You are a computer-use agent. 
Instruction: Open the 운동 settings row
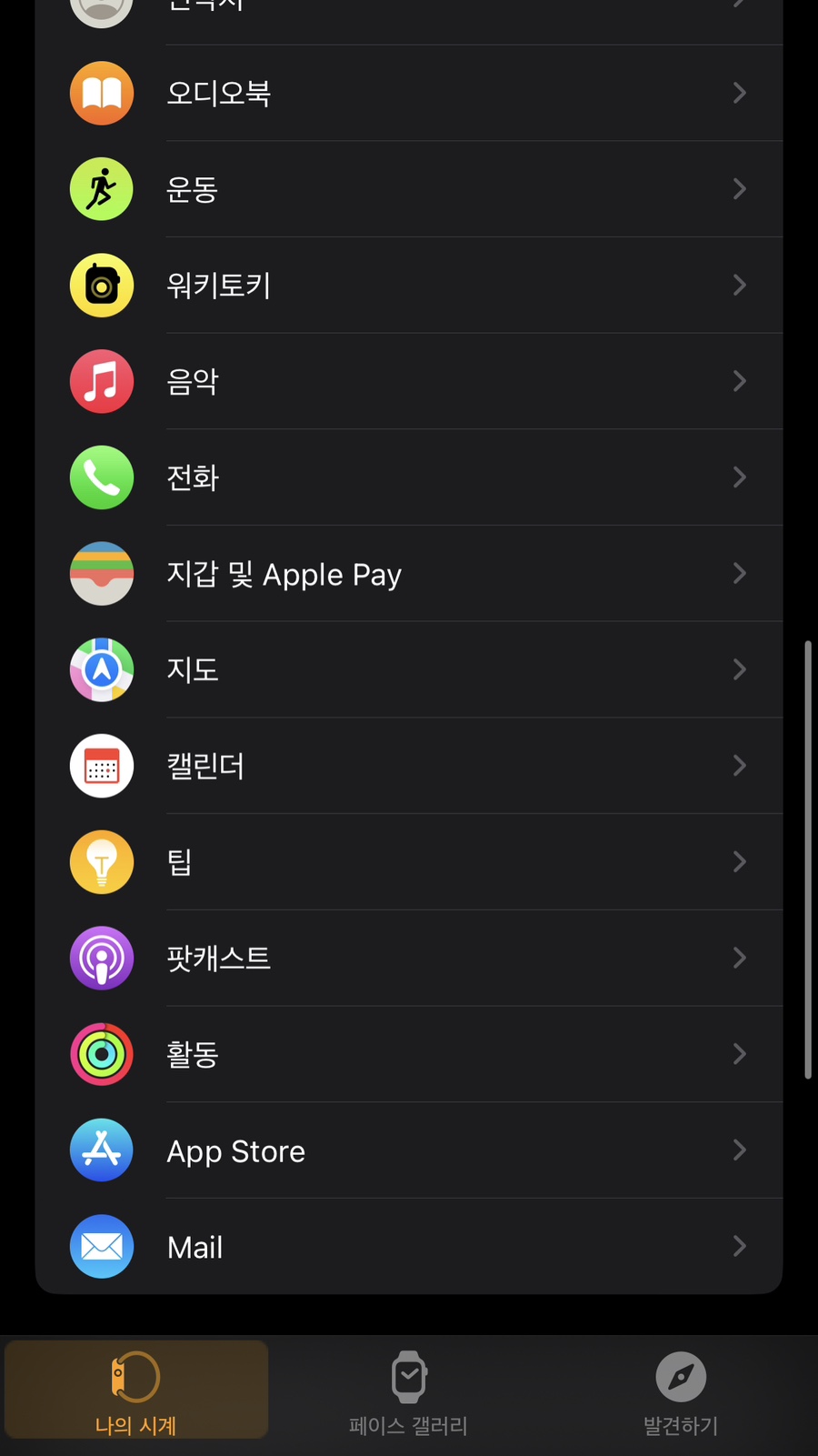coord(409,189)
